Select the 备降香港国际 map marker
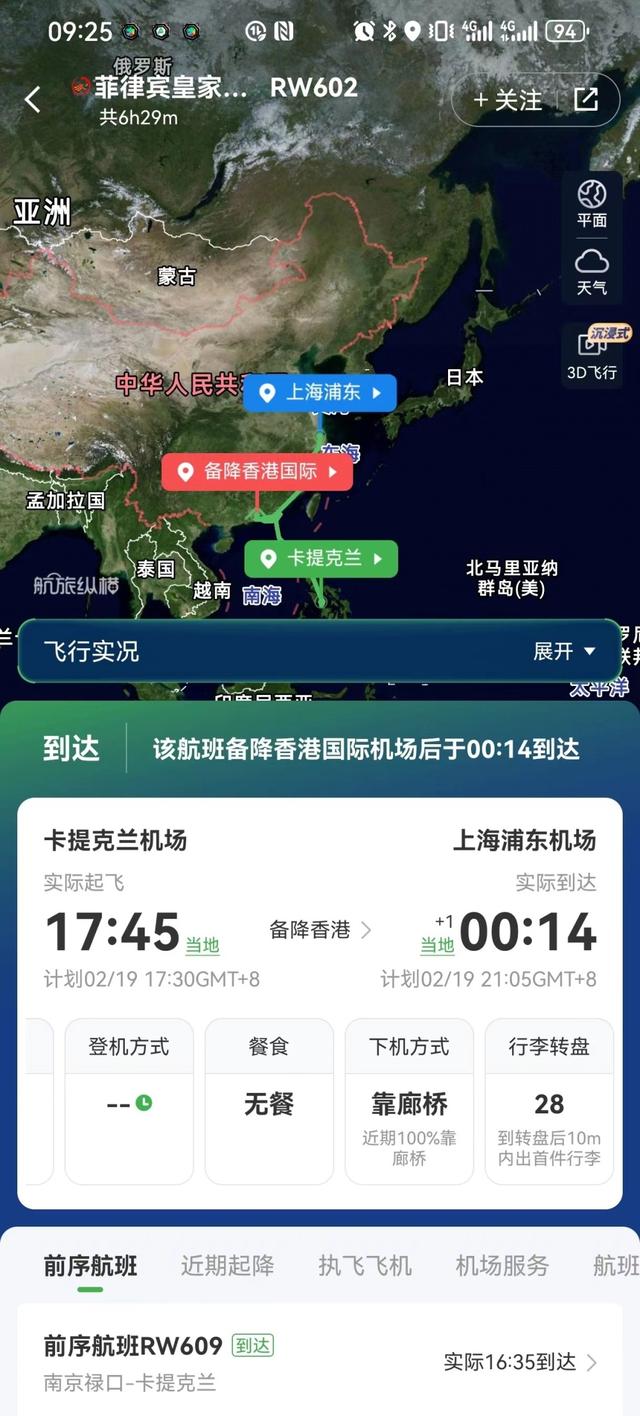Screen dimensions: 640x1416 258,471
